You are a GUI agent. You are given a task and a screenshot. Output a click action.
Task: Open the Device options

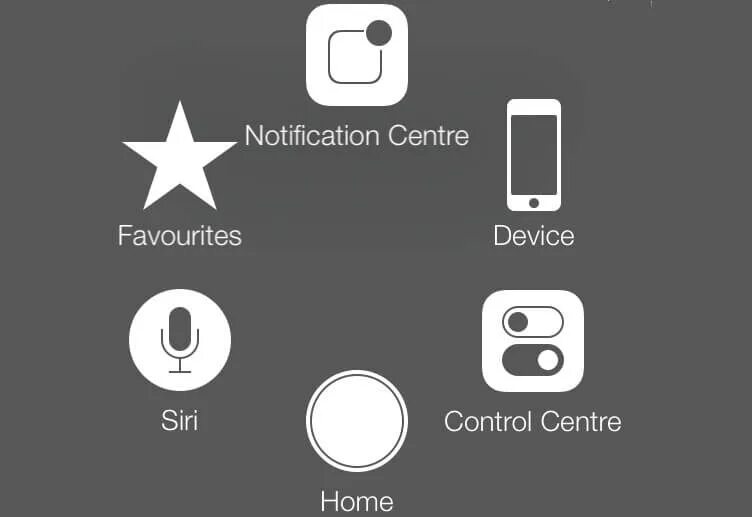click(x=534, y=155)
